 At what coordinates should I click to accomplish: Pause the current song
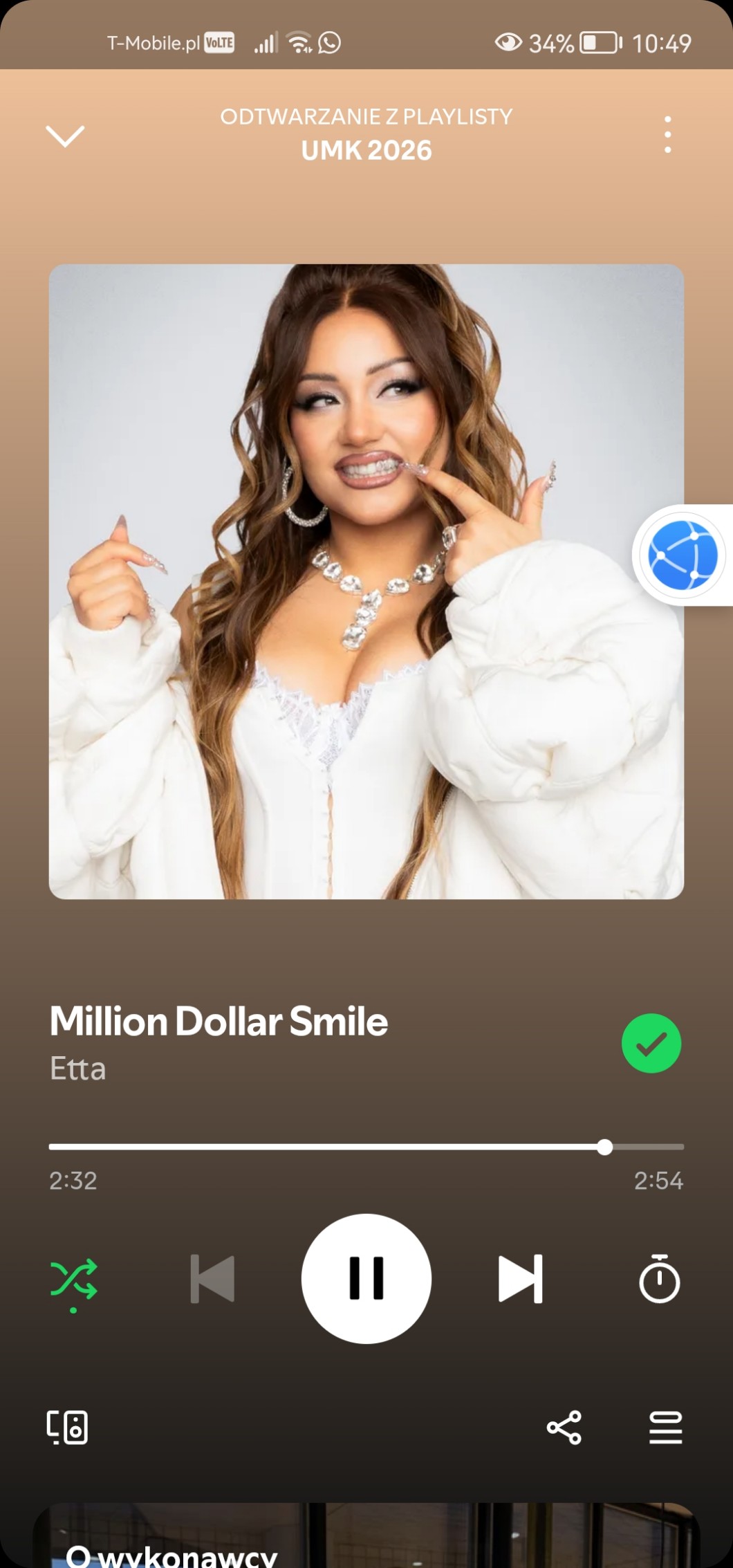[x=366, y=1279]
